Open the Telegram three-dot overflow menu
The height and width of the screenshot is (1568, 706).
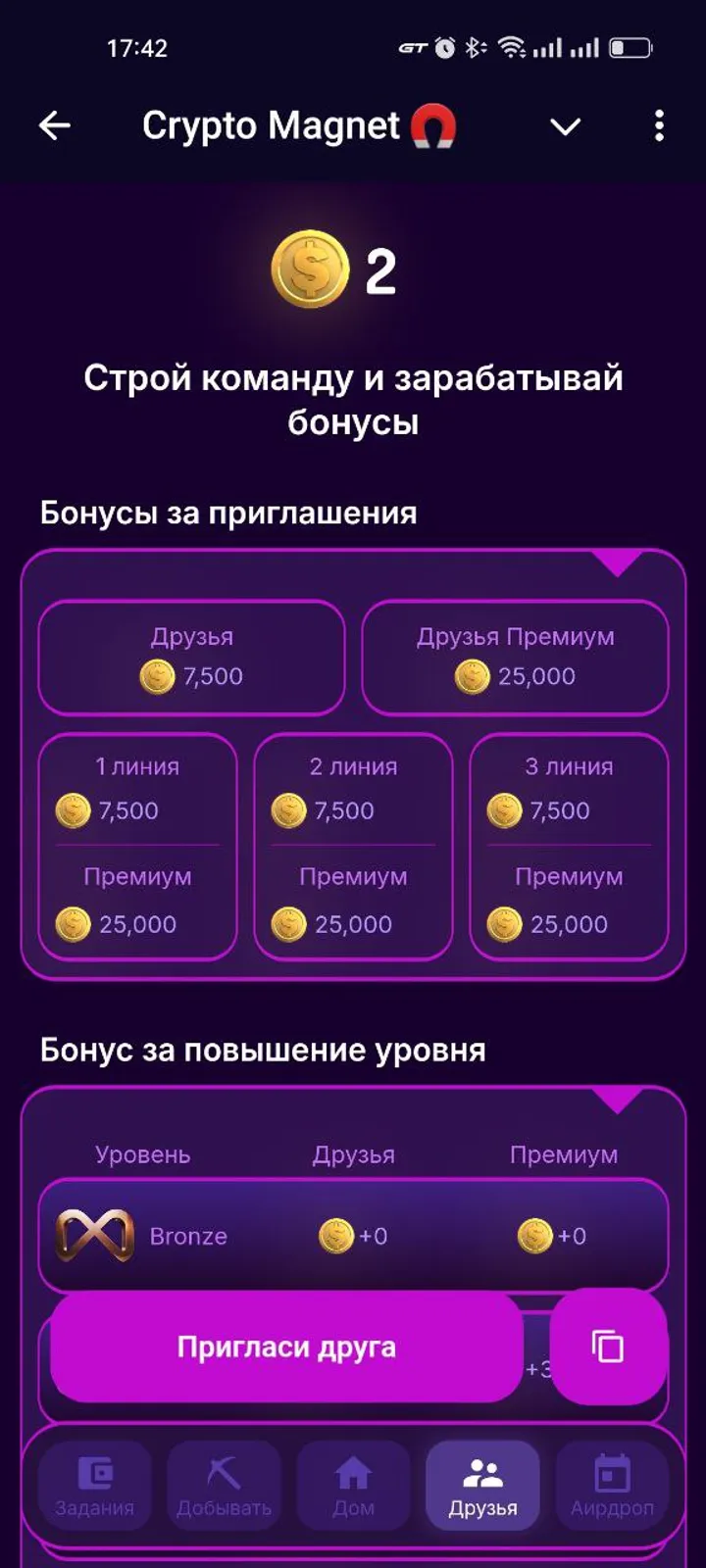[x=659, y=125]
